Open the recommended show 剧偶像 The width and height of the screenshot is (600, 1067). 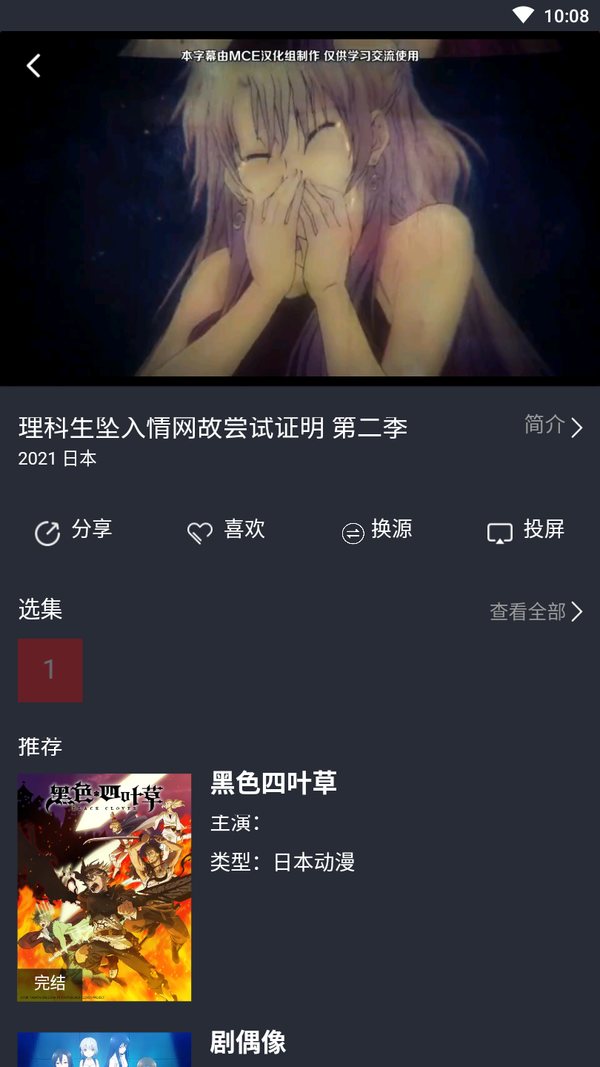tap(248, 1043)
